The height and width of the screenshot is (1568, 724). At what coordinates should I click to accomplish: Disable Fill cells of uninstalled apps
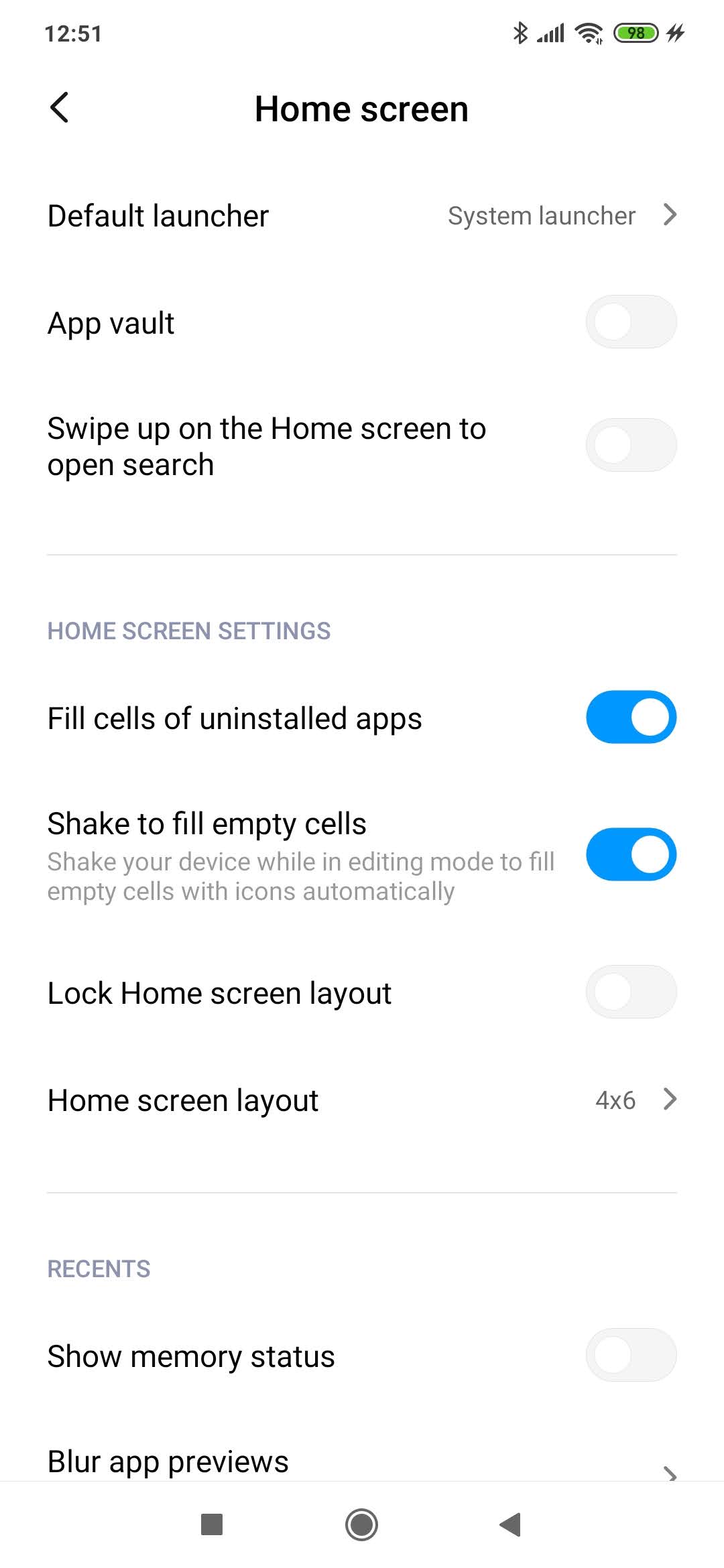631,717
